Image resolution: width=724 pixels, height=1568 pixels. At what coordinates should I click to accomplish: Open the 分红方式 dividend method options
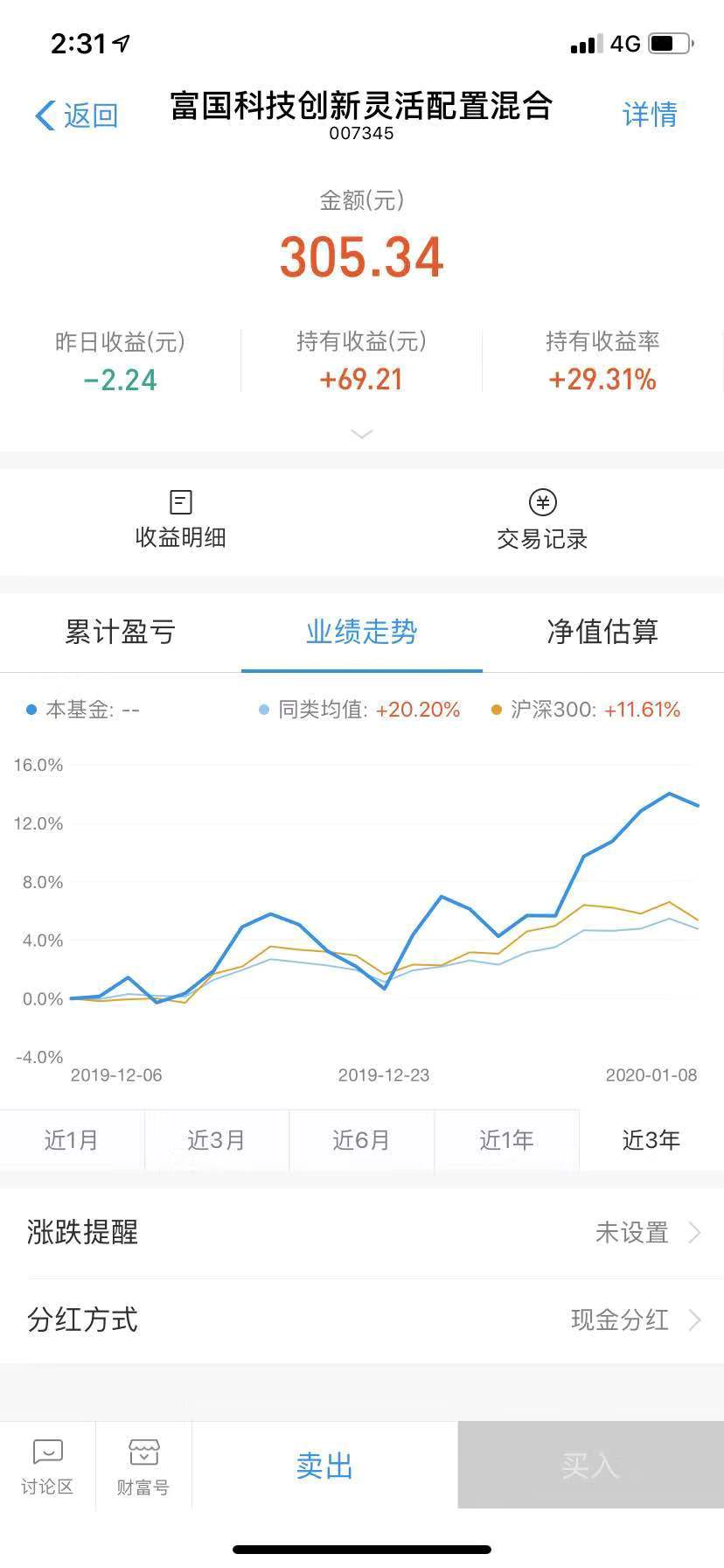[362, 1320]
